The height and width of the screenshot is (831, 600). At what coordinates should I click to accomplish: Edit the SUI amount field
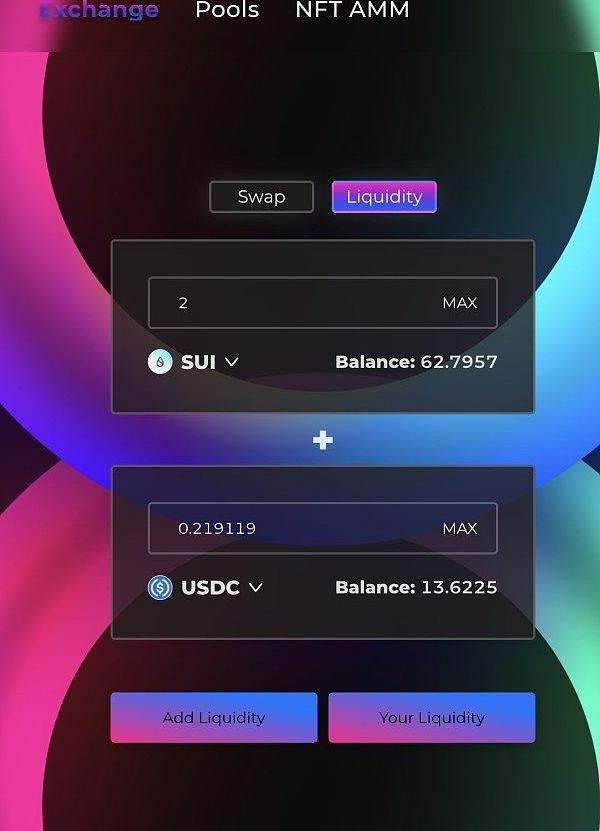pyautogui.click(x=290, y=303)
